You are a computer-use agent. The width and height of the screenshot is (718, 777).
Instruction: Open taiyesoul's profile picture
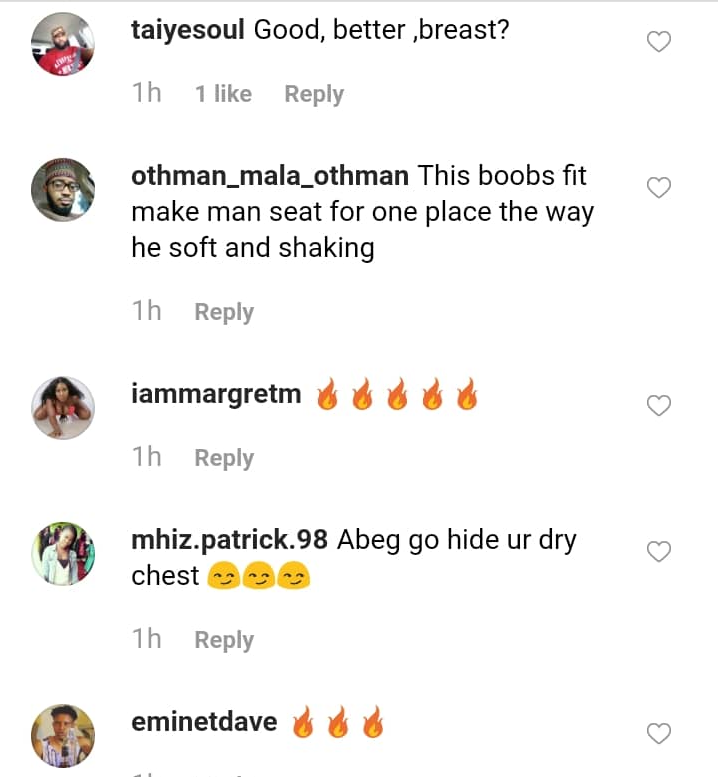[63, 44]
